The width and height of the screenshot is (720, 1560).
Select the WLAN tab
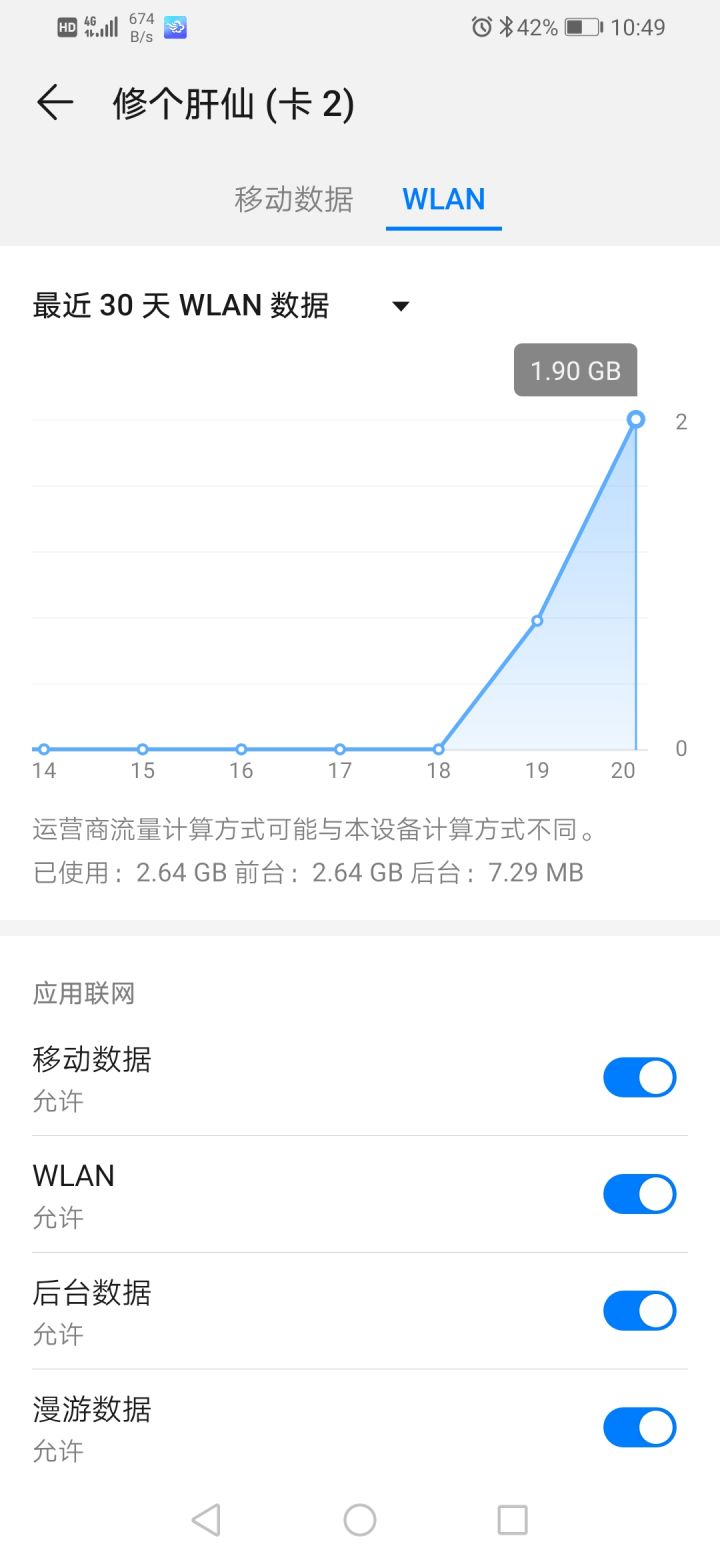[x=443, y=200]
